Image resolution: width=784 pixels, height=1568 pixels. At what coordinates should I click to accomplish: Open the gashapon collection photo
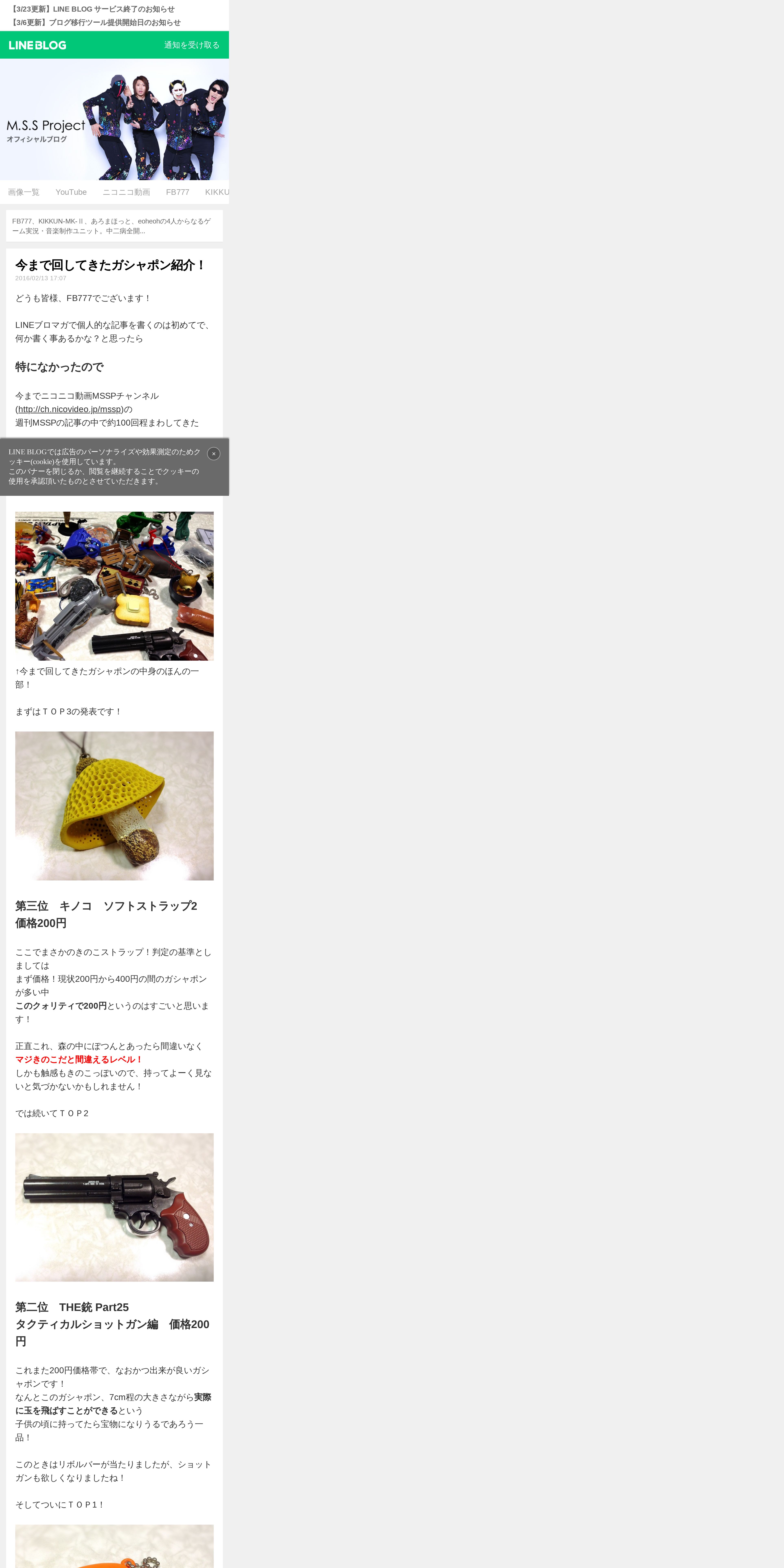pyautogui.click(x=114, y=586)
